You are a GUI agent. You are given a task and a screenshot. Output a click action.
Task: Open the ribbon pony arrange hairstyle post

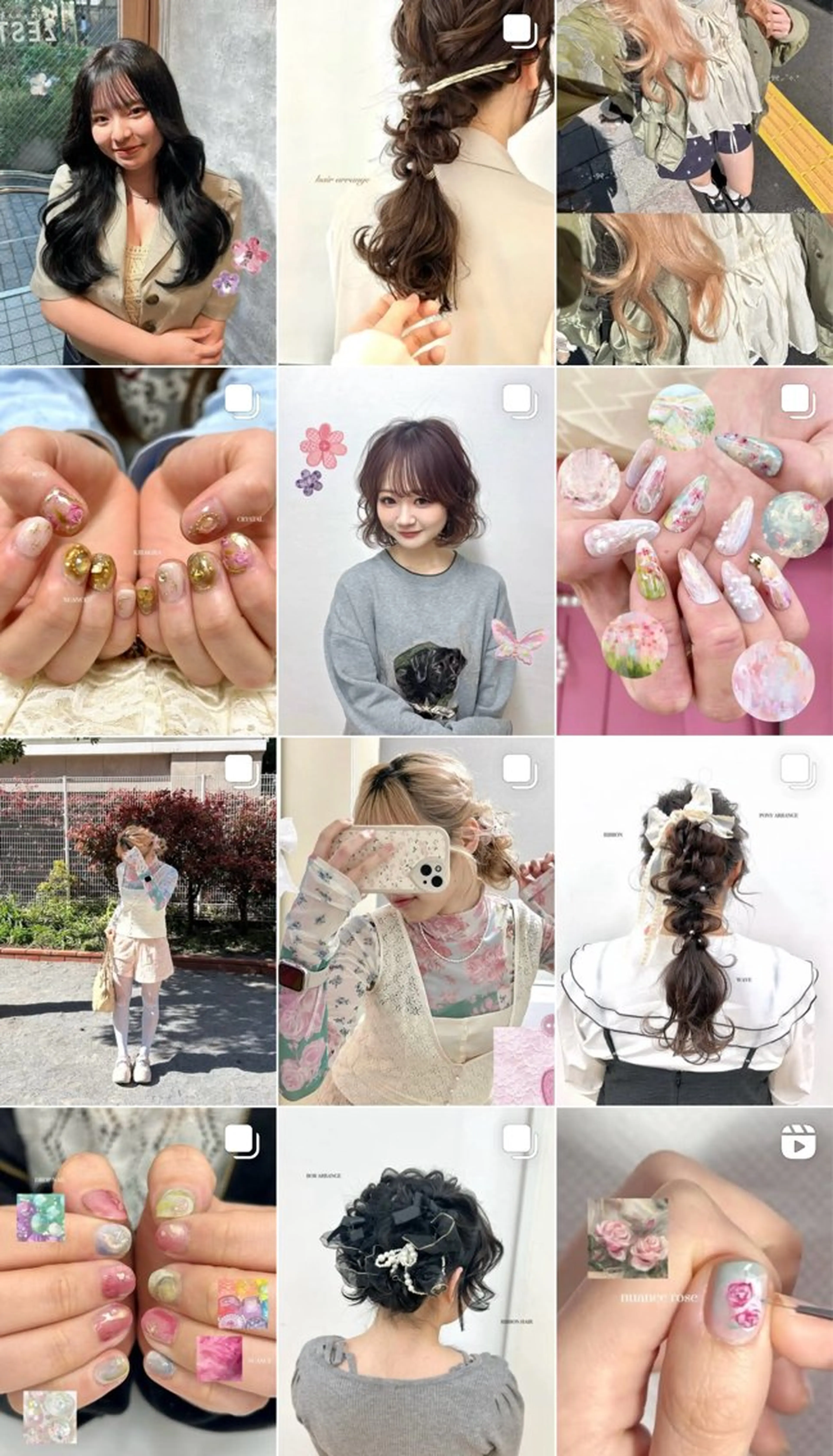coord(695,921)
